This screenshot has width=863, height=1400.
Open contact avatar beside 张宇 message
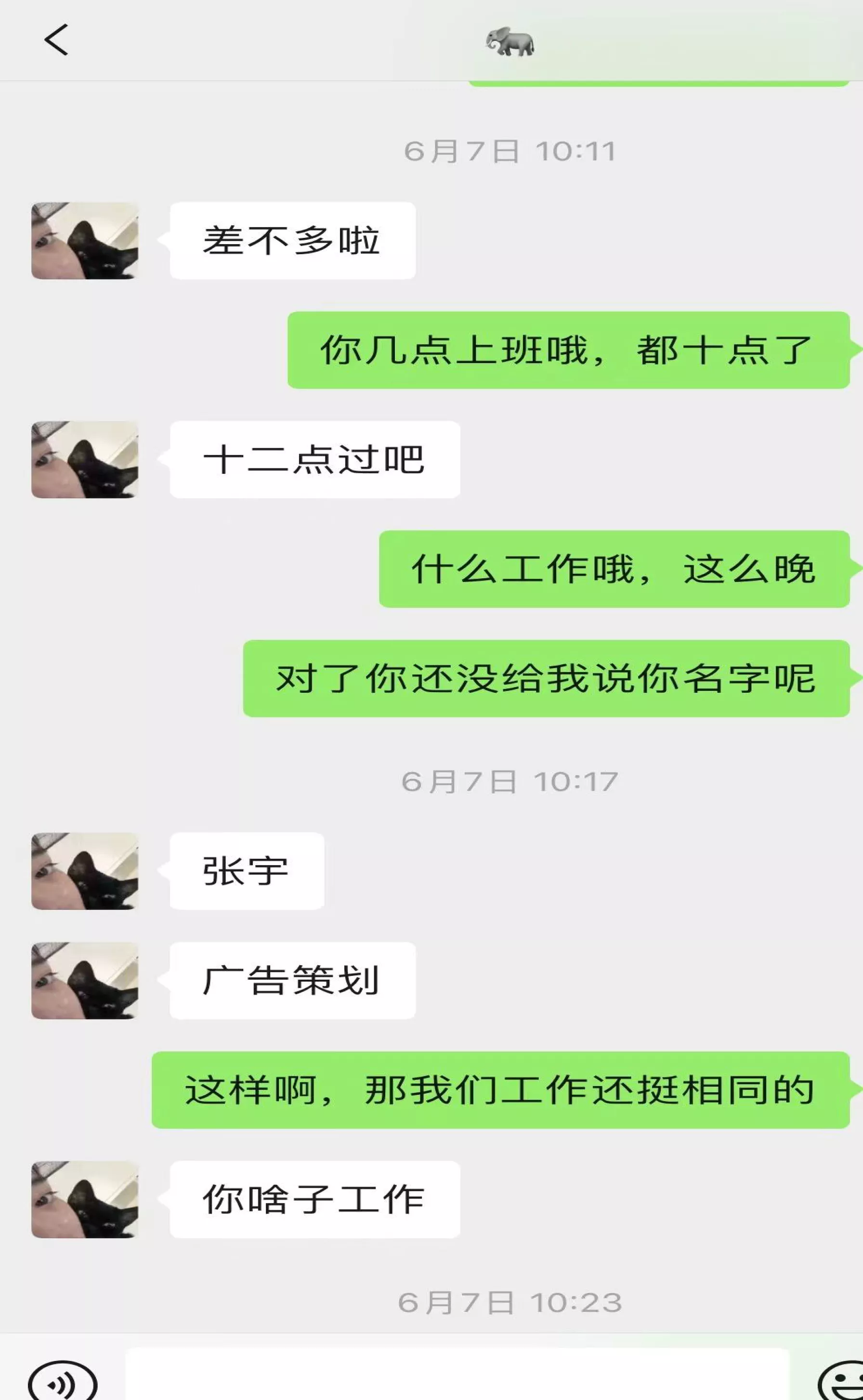[x=84, y=870]
